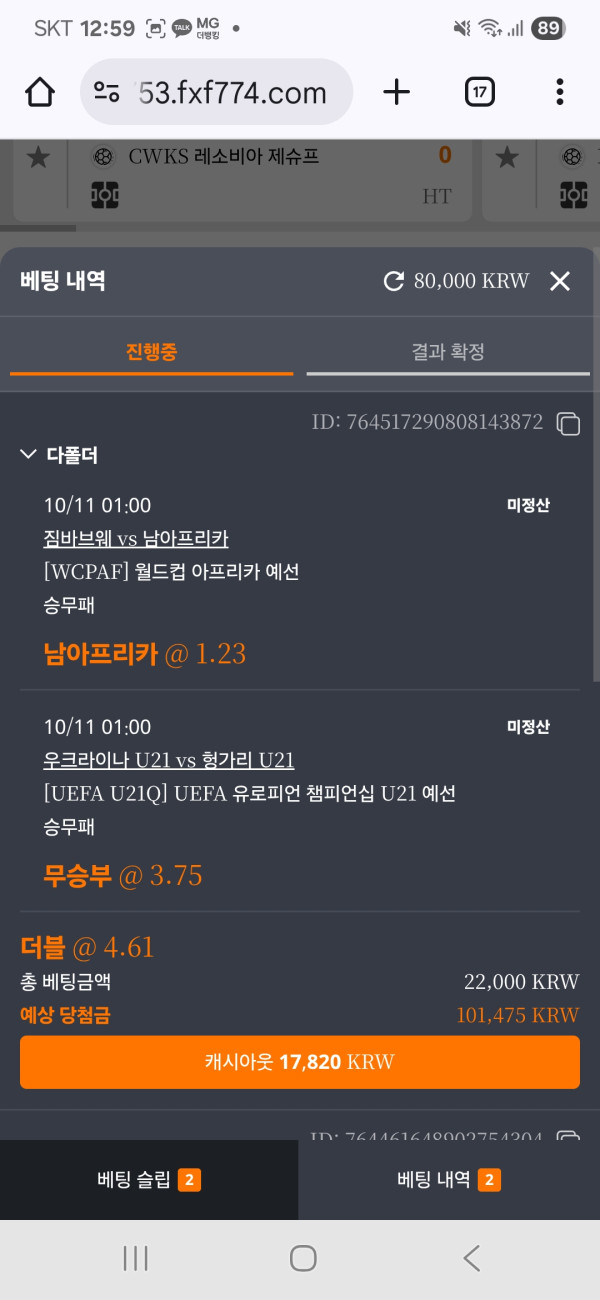Switch to the 진행중 tab
This screenshot has height=1300, width=600.
152,352
